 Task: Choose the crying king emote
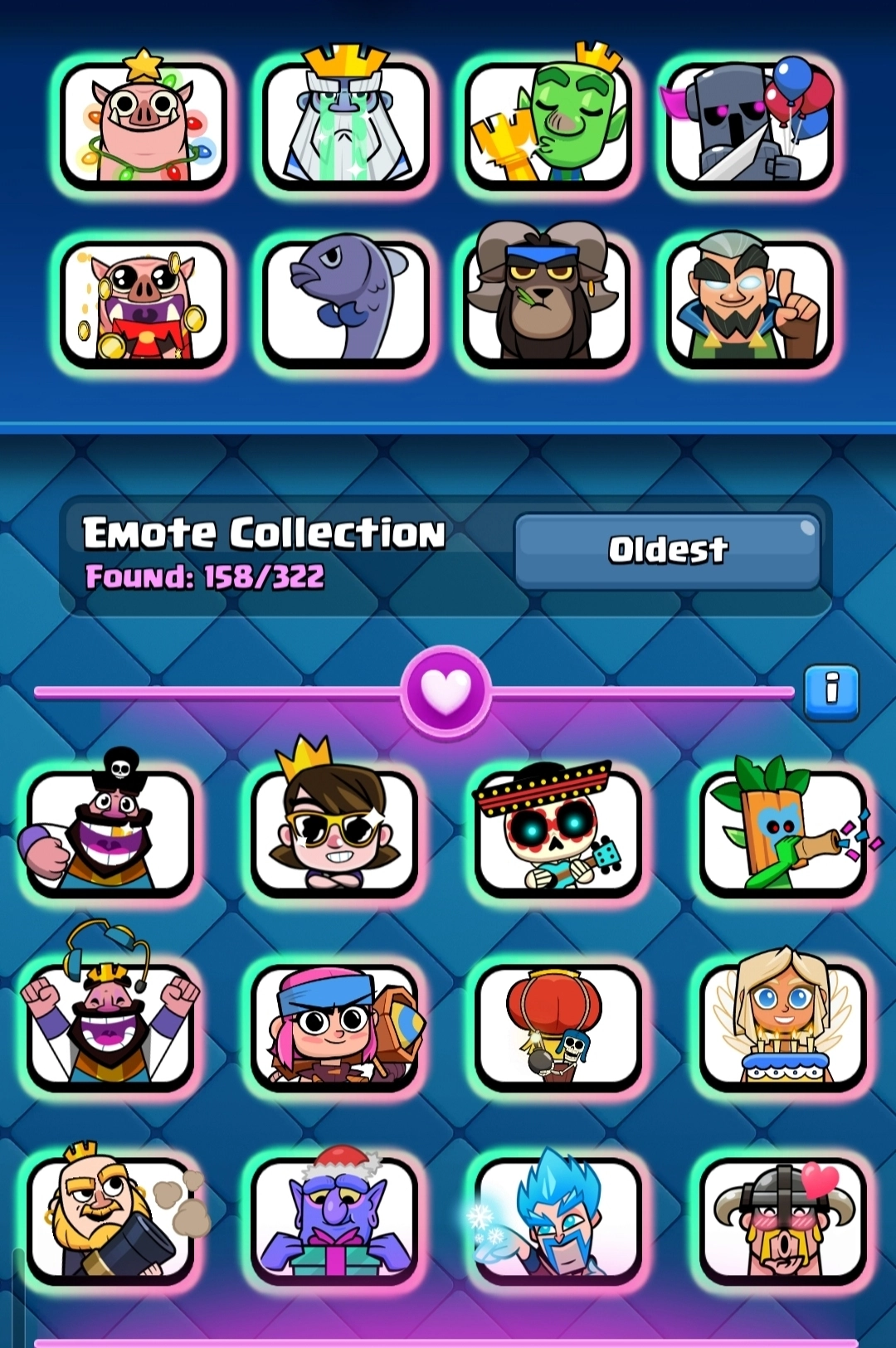345,124
